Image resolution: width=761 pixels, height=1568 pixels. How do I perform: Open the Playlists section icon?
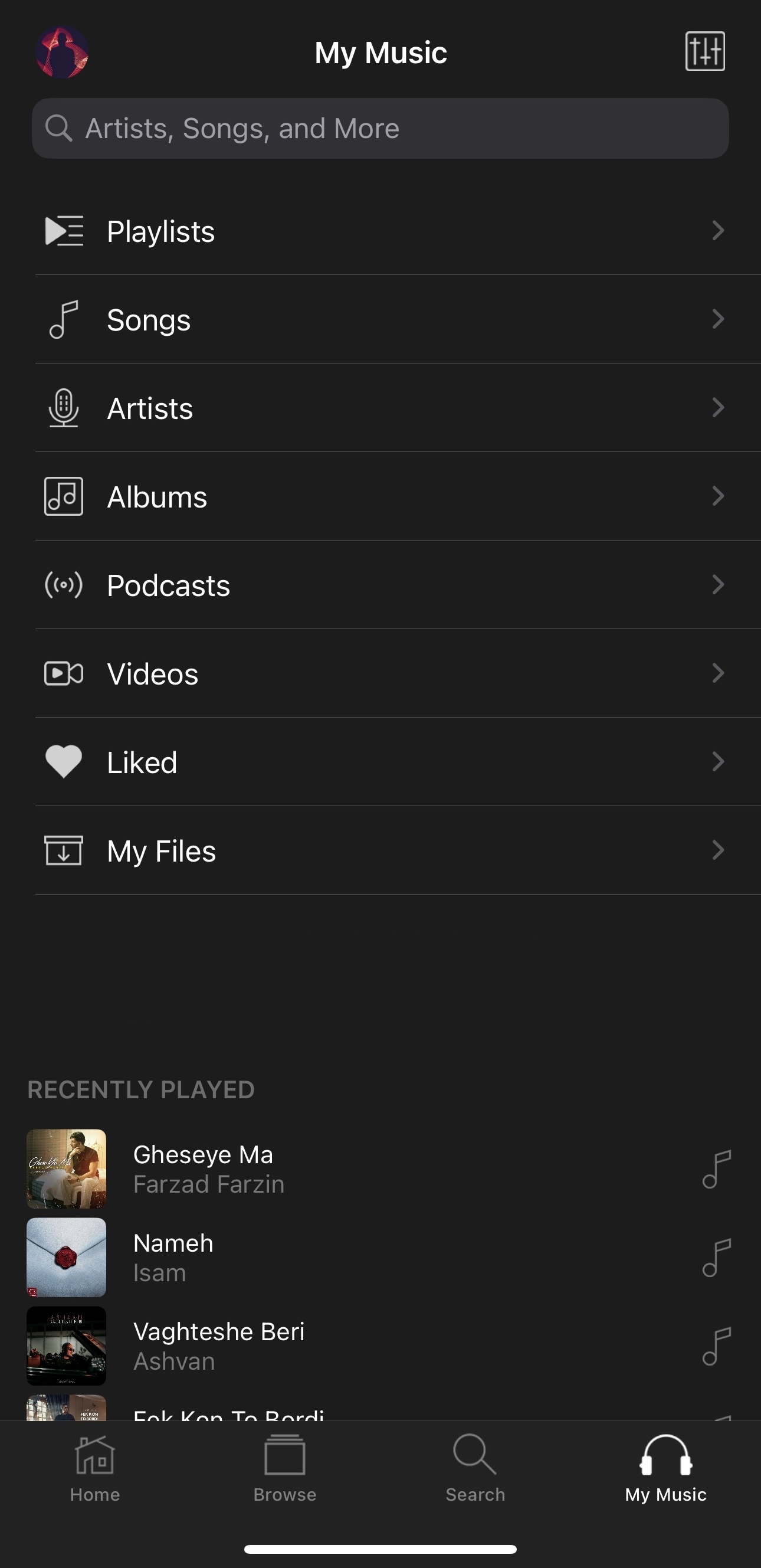pyautogui.click(x=63, y=231)
